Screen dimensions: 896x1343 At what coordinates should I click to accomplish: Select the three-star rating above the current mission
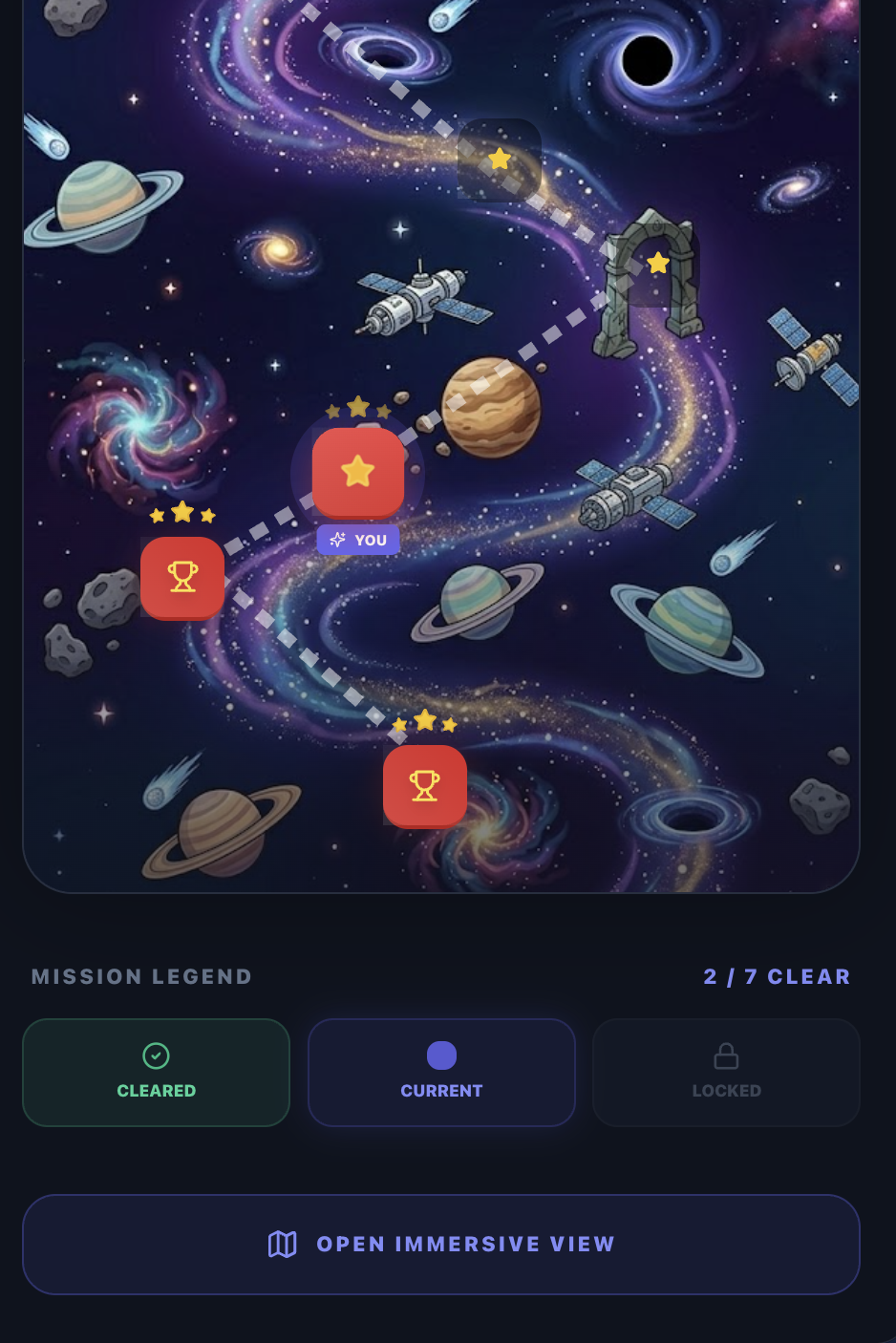(x=358, y=408)
